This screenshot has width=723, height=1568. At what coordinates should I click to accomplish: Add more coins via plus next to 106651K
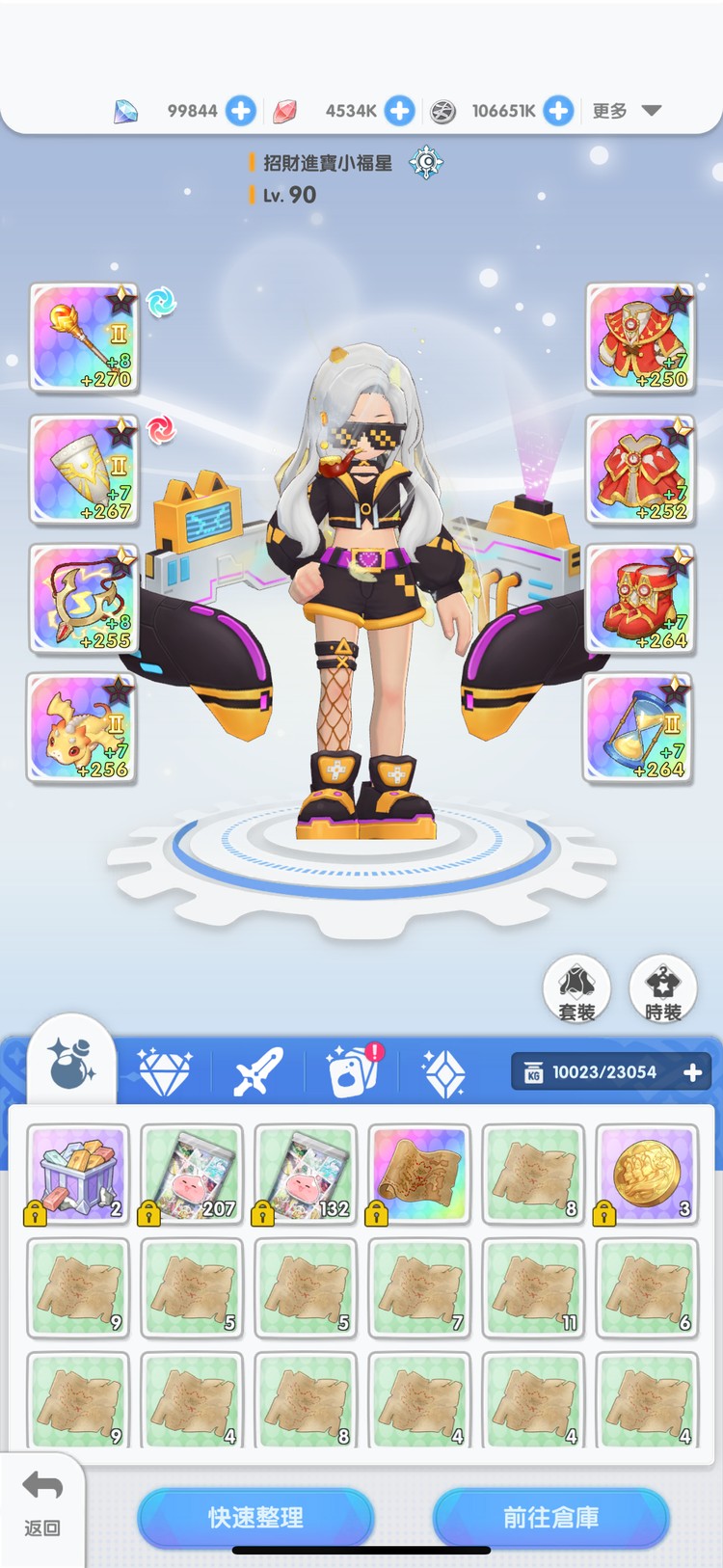[x=558, y=111]
